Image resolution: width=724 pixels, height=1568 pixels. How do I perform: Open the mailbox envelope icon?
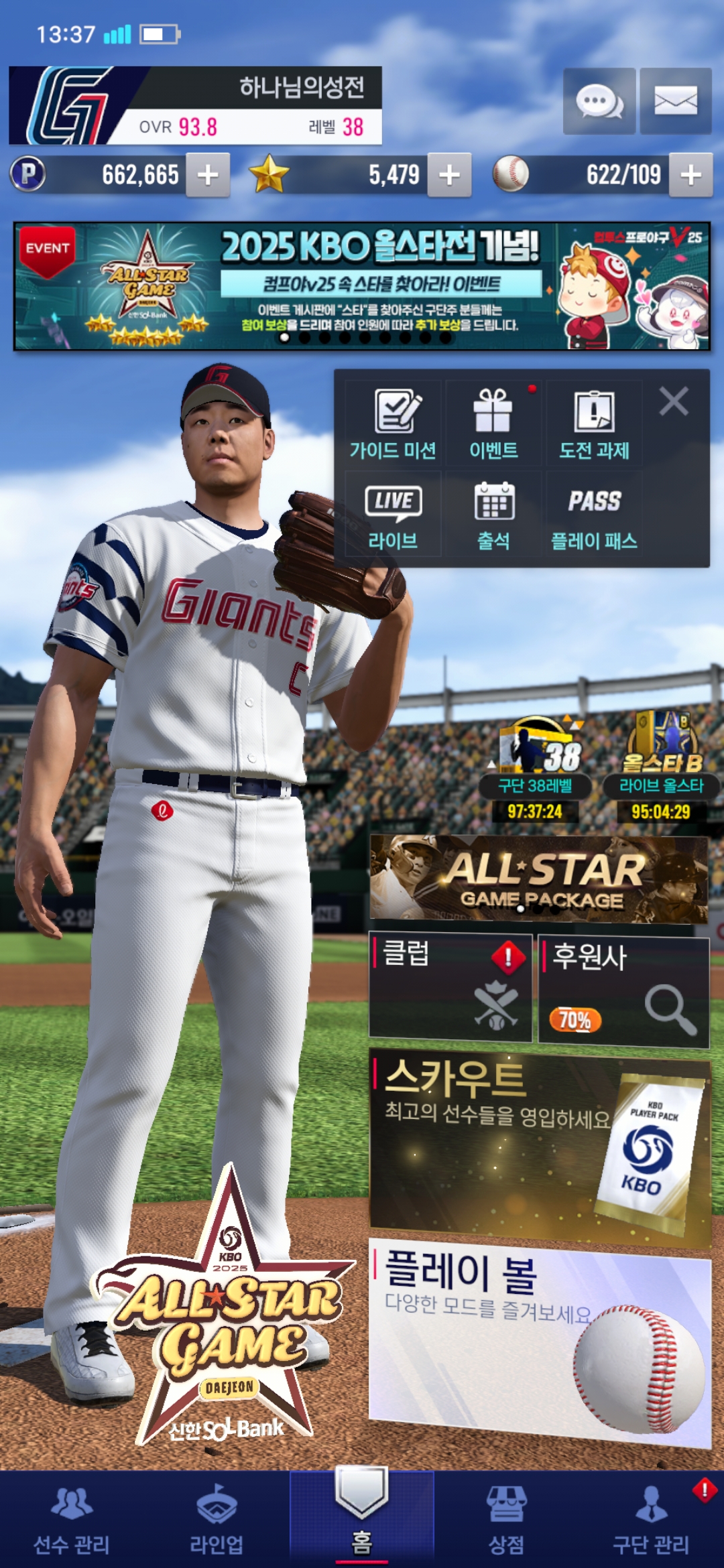[x=675, y=101]
